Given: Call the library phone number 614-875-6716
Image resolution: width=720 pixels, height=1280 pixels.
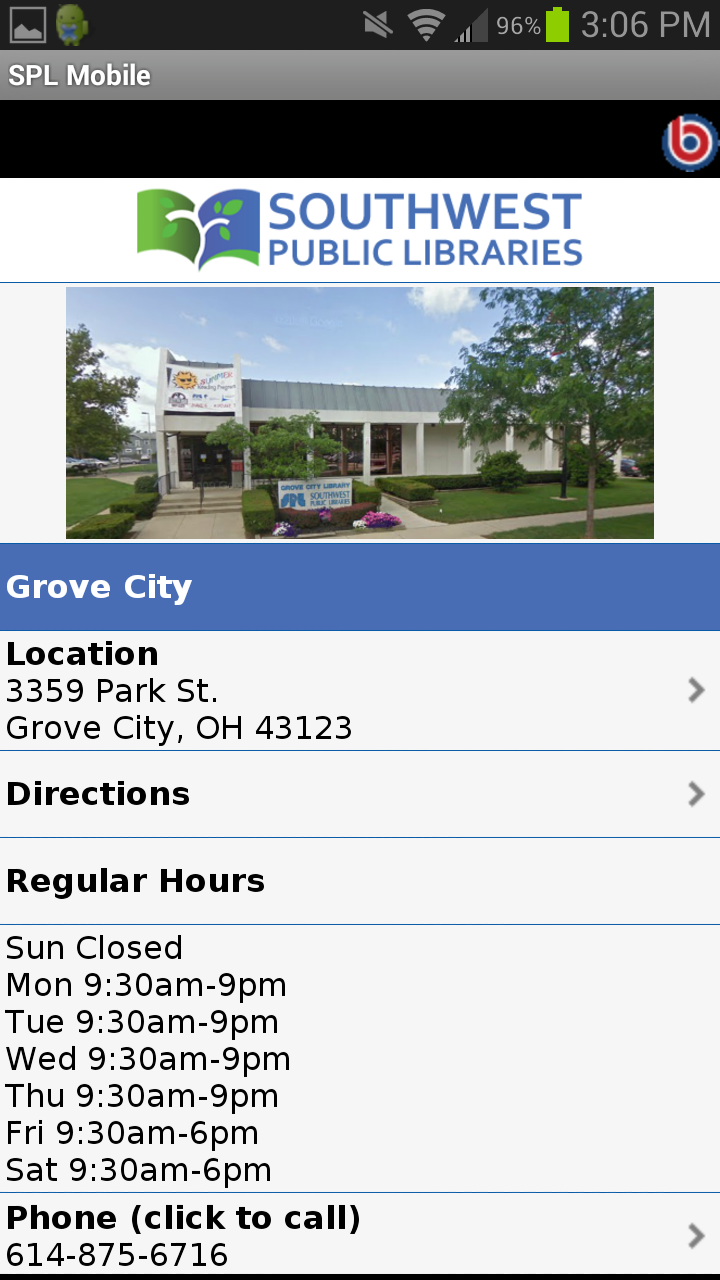Looking at the screenshot, I should 360,1235.
